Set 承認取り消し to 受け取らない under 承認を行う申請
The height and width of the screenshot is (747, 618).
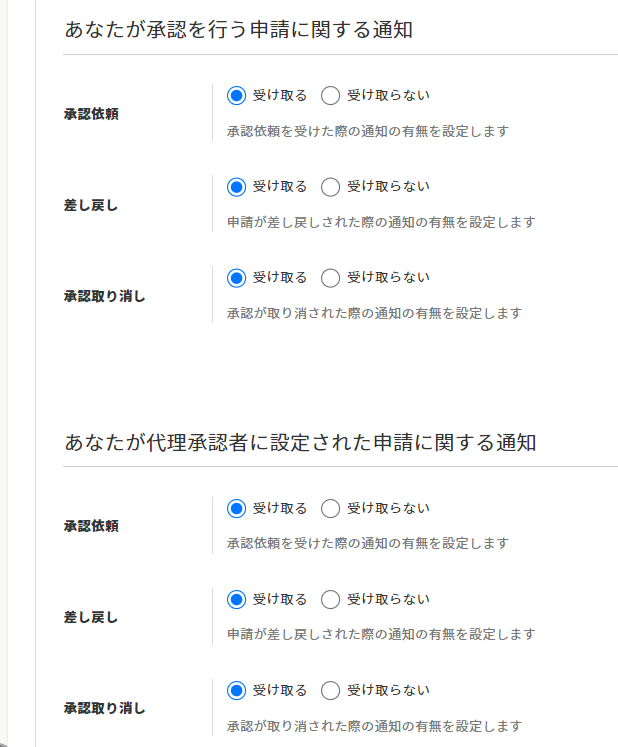pos(331,278)
